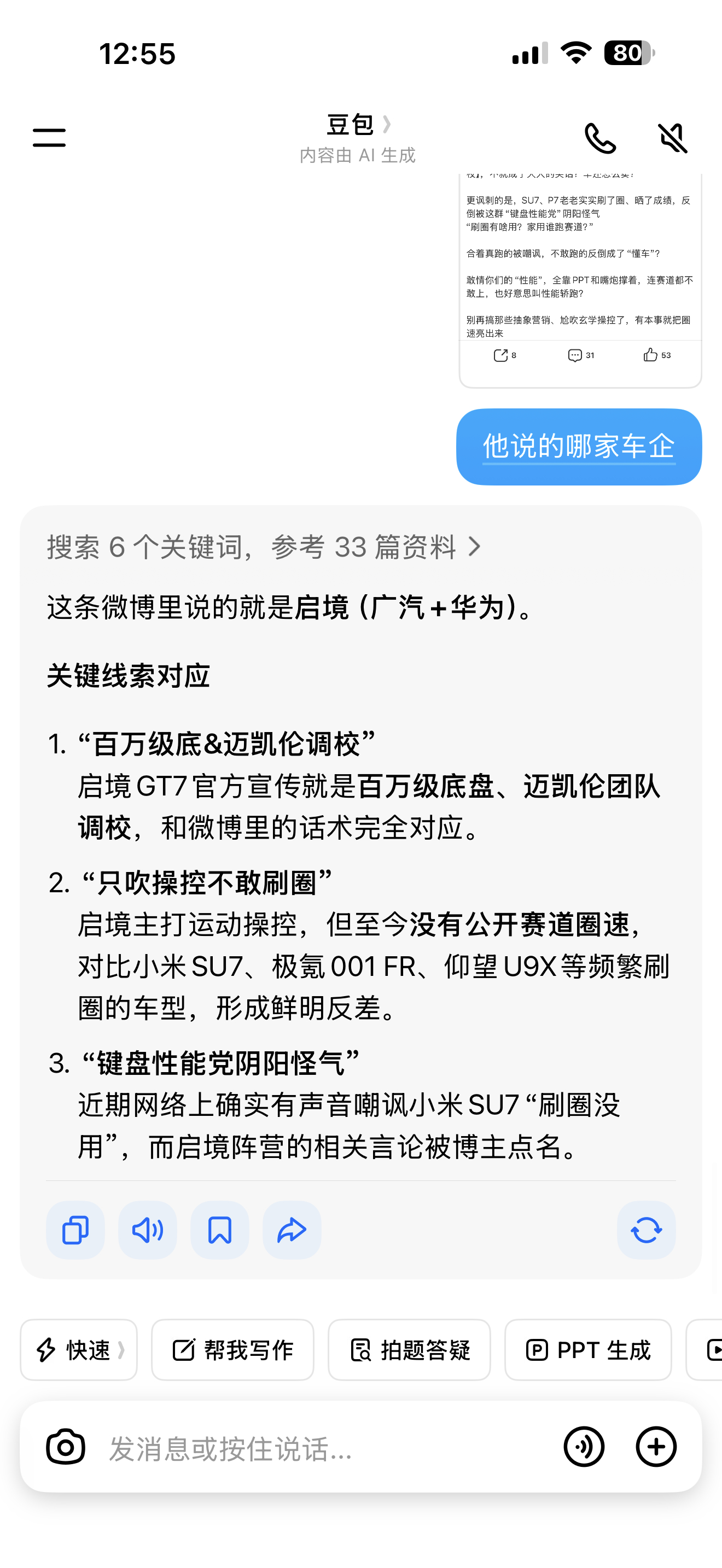The height and width of the screenshot is (1568, 722).
Task: Bookmark the AI answer
Action: click(x=219, y=1230)
